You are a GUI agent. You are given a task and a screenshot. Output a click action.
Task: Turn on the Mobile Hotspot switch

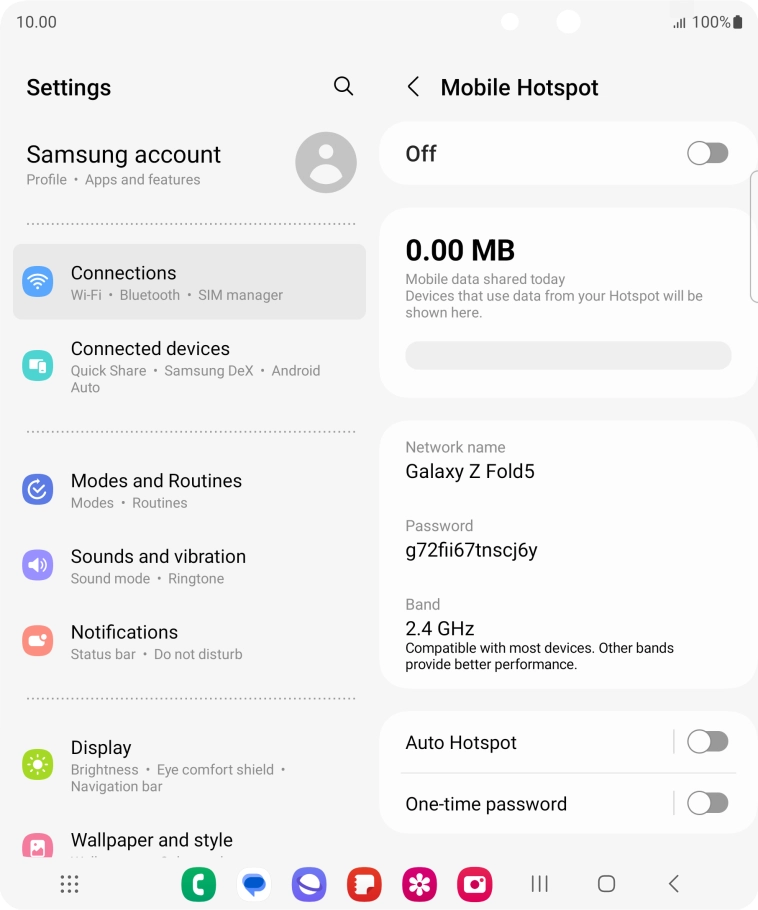(x=707, y=153)
